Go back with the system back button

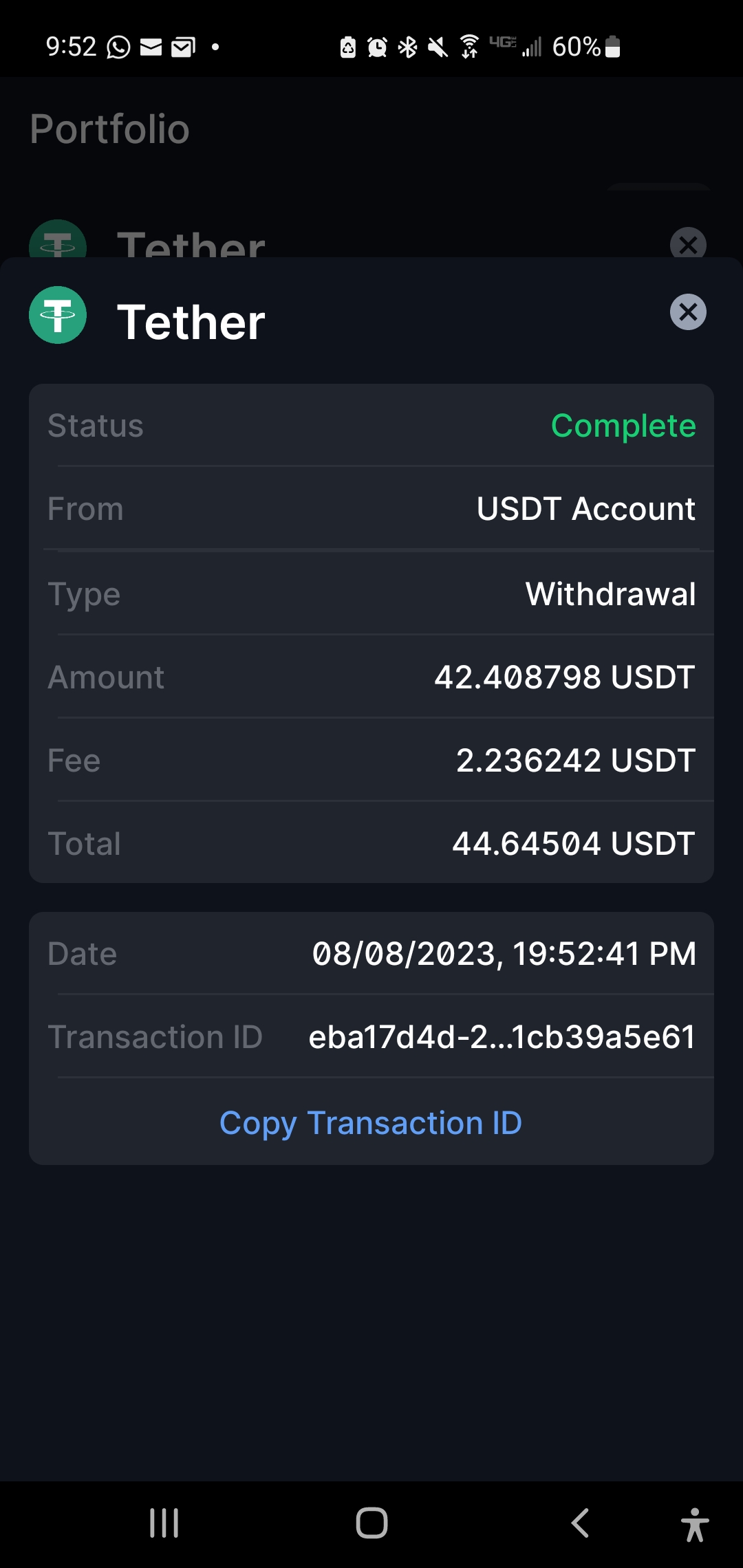click(x=580, y=1523)
